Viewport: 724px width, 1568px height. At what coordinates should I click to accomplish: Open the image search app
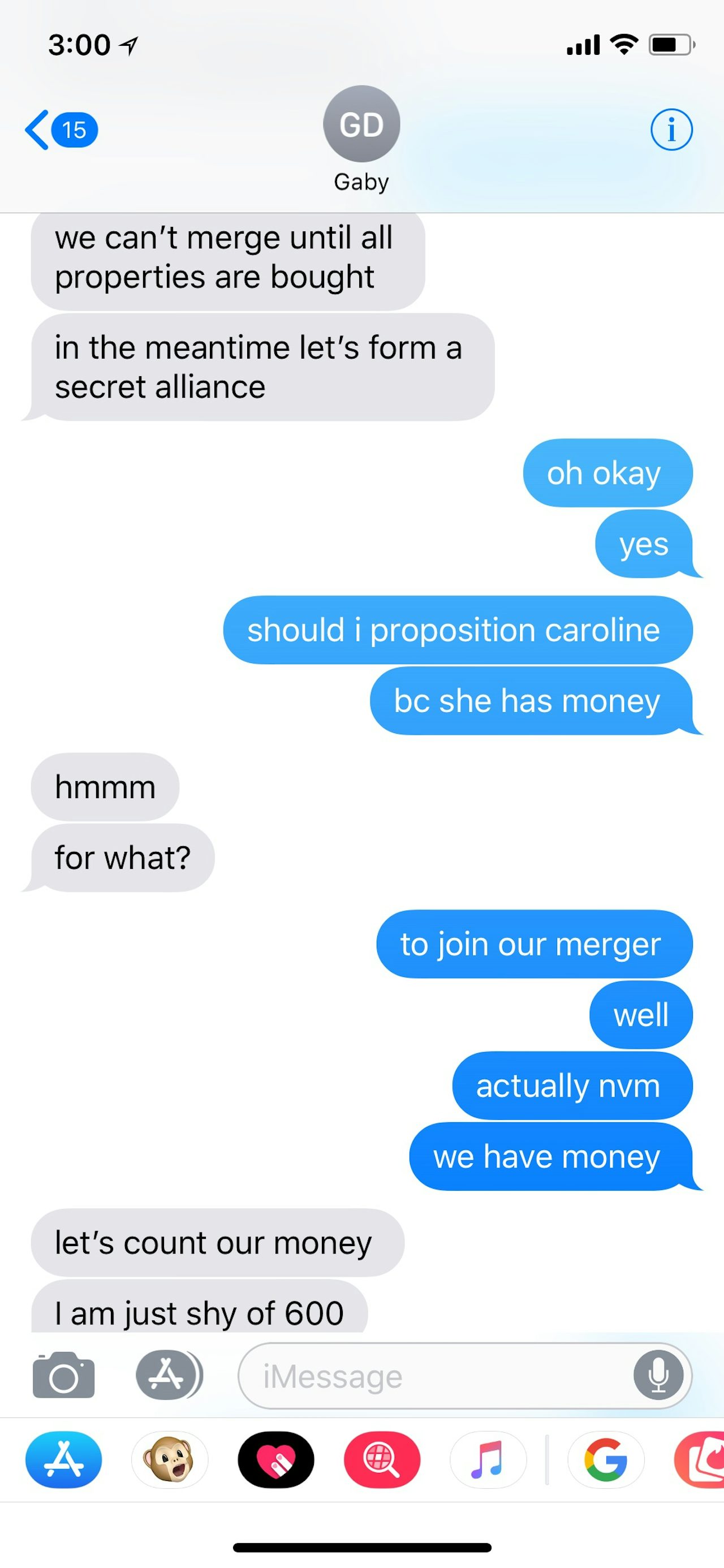pos(382,1459)
